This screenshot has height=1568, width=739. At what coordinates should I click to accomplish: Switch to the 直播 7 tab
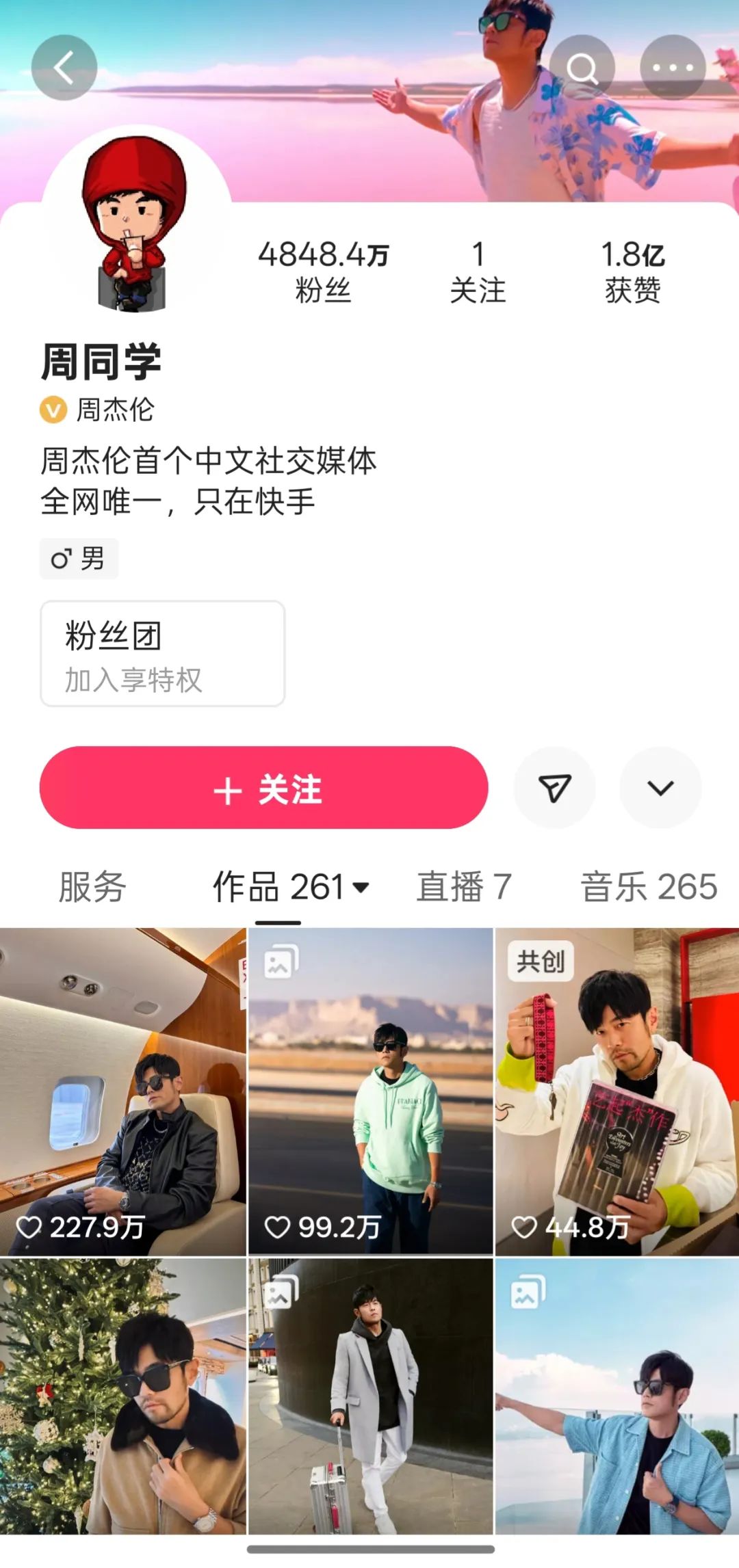coord(464,887)
